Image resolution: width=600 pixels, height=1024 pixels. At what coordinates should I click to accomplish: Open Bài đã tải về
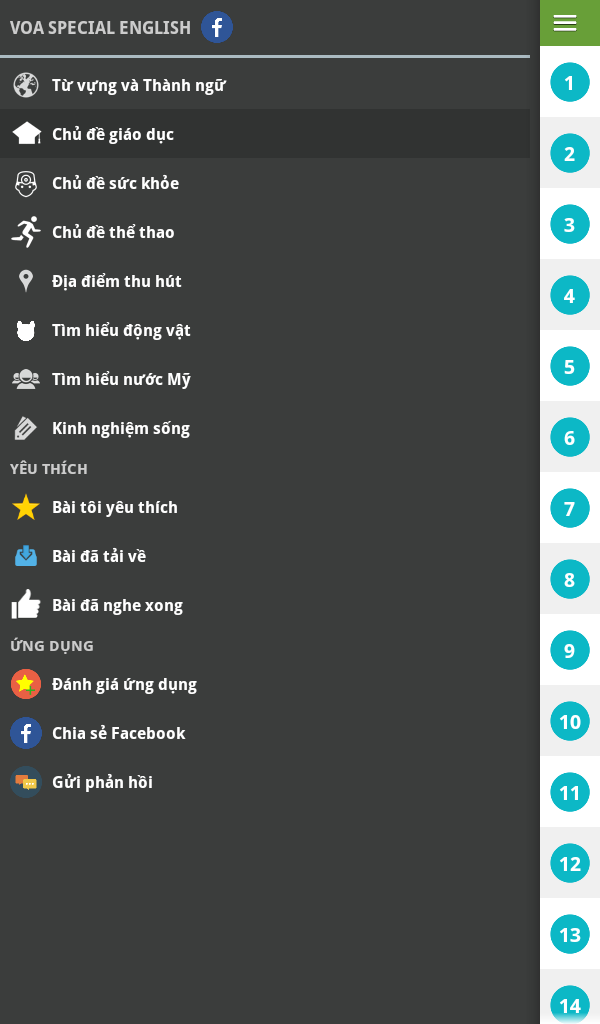pyautogui.click(x=265, y=556)
